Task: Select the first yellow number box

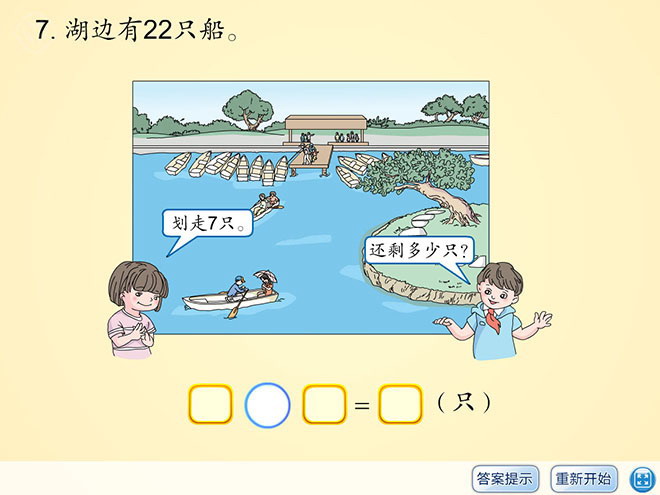Action: [210, 405]
